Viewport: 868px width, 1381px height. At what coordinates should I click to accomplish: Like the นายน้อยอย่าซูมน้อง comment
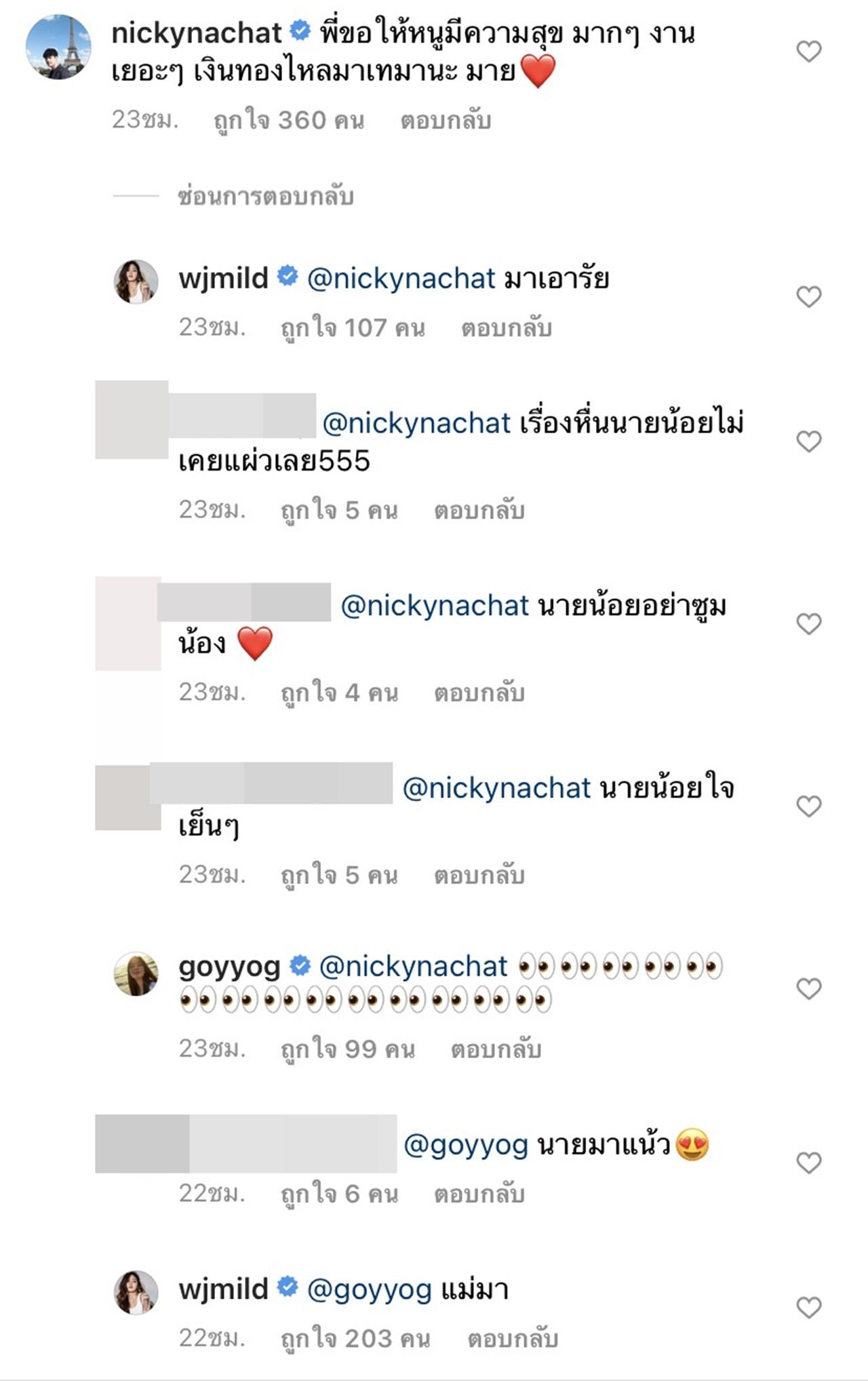(808, 624)
